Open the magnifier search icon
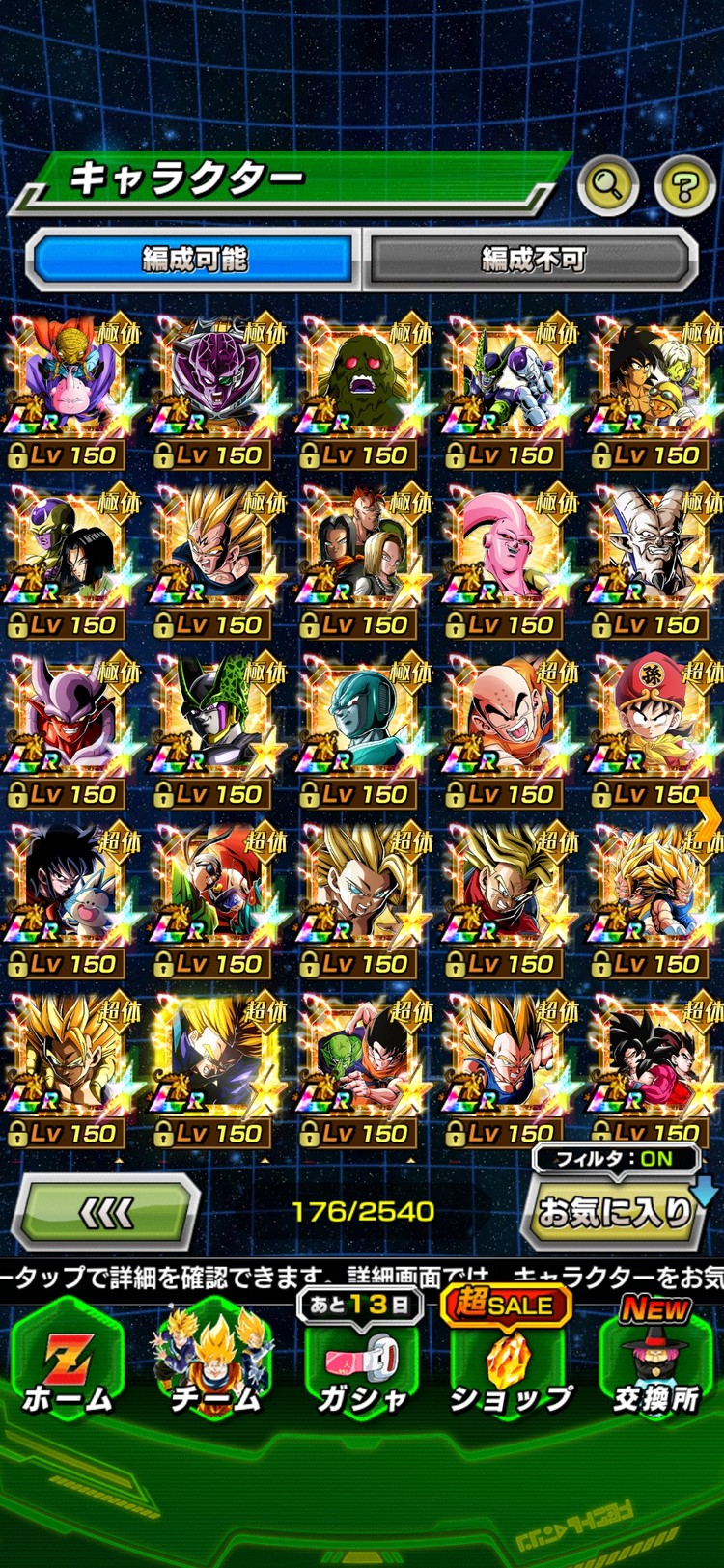 pos(607,183)
